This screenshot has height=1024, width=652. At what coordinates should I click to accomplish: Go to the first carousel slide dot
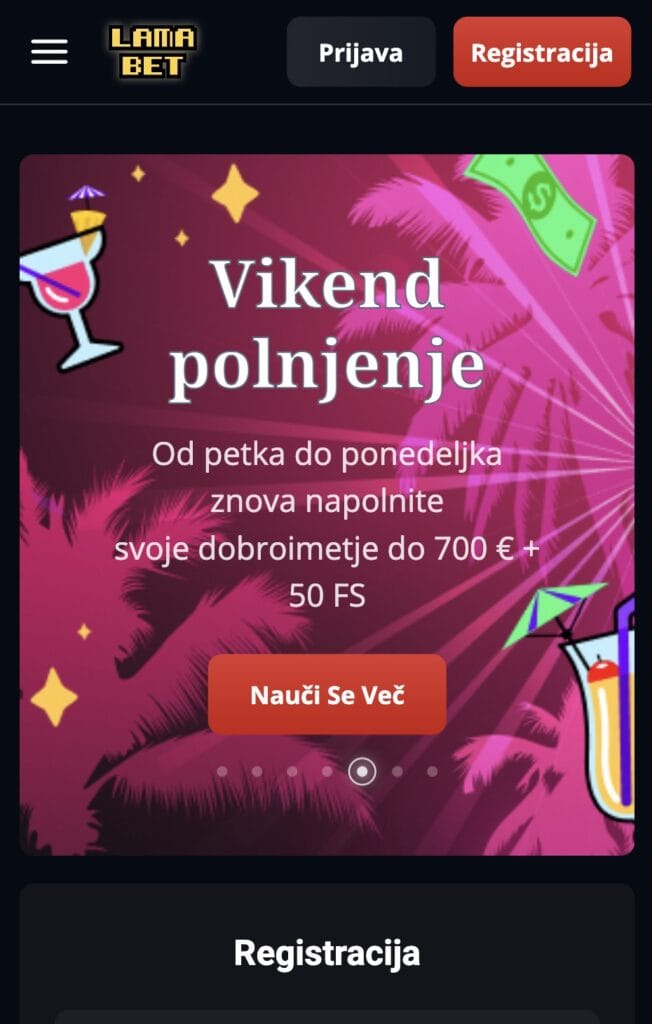tap(222, 771)
